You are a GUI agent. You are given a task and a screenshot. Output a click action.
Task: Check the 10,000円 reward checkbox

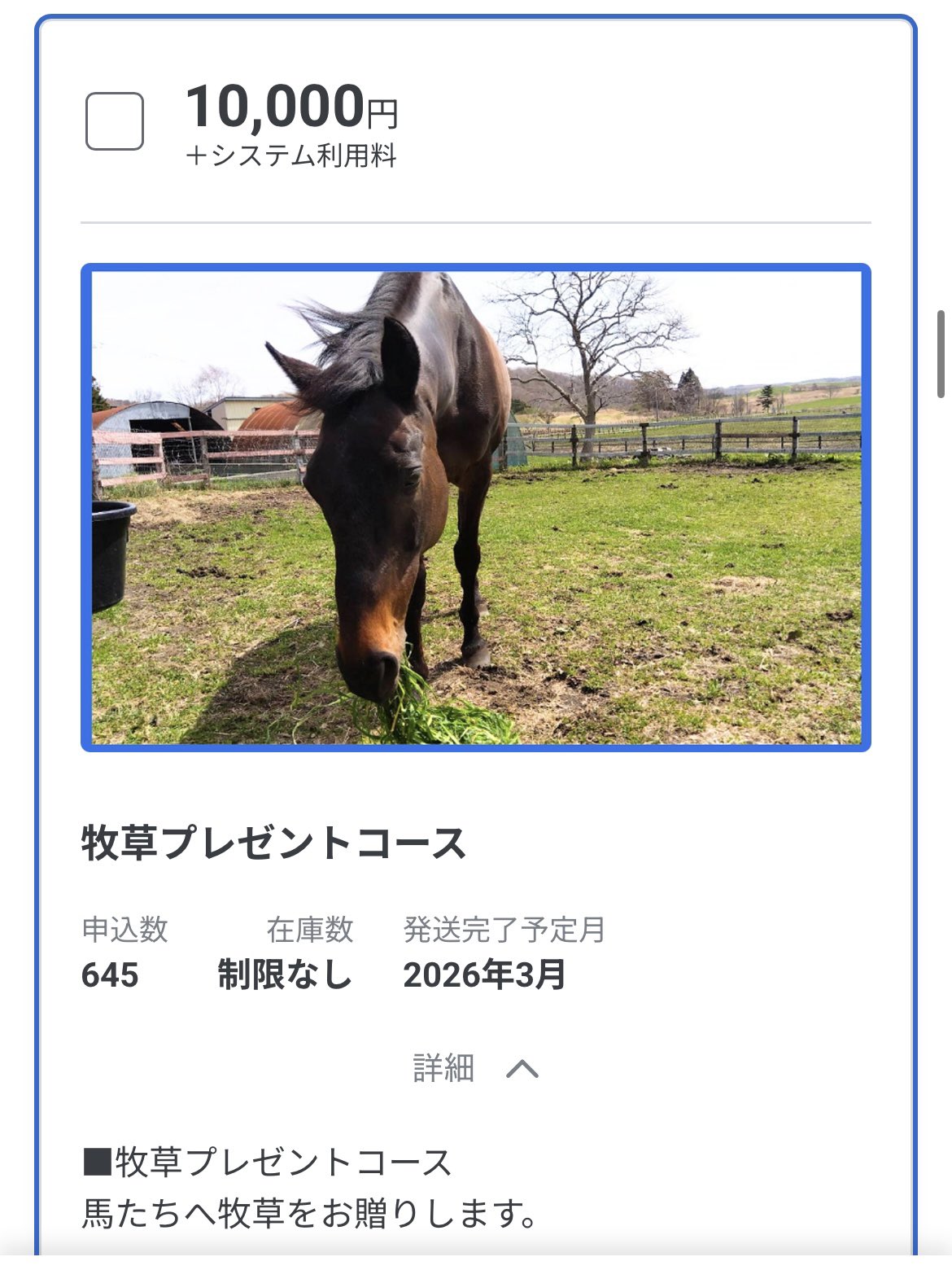(115, 121)
